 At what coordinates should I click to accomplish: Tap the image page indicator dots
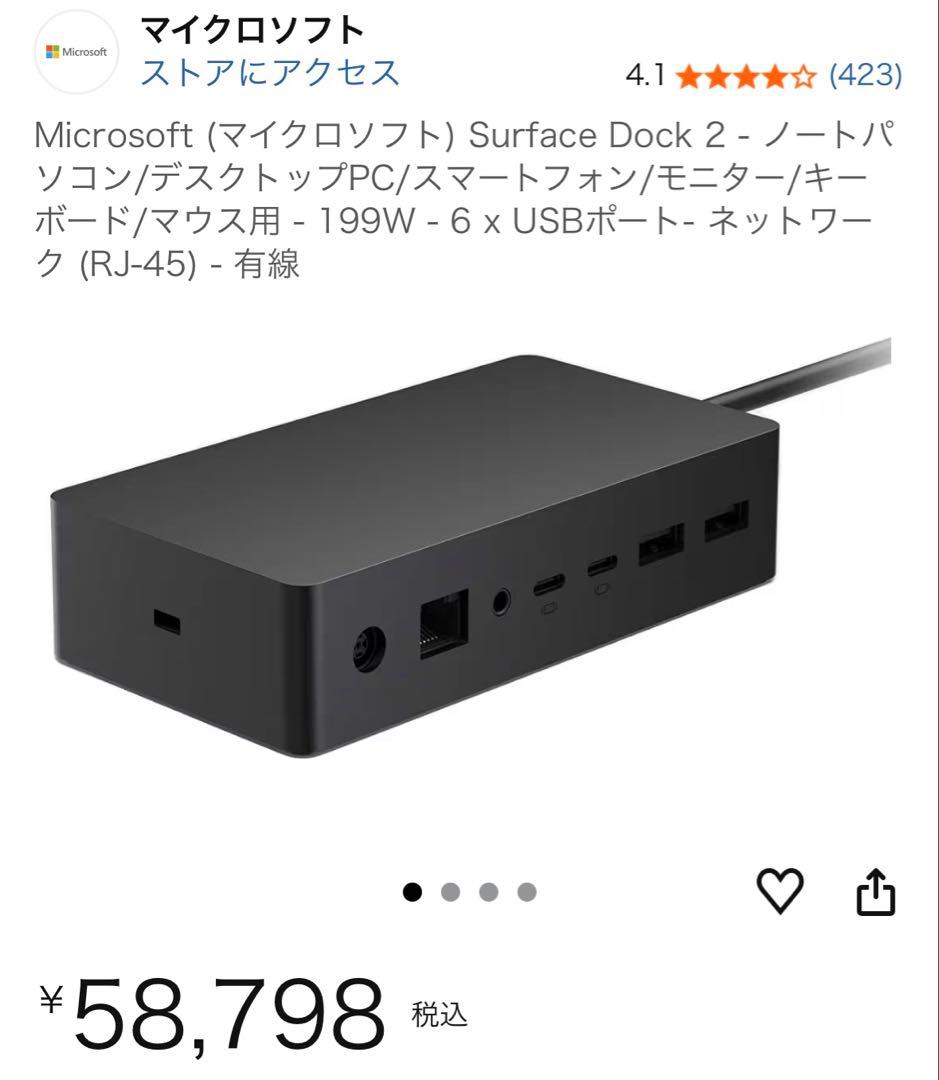tap(470, 892)
